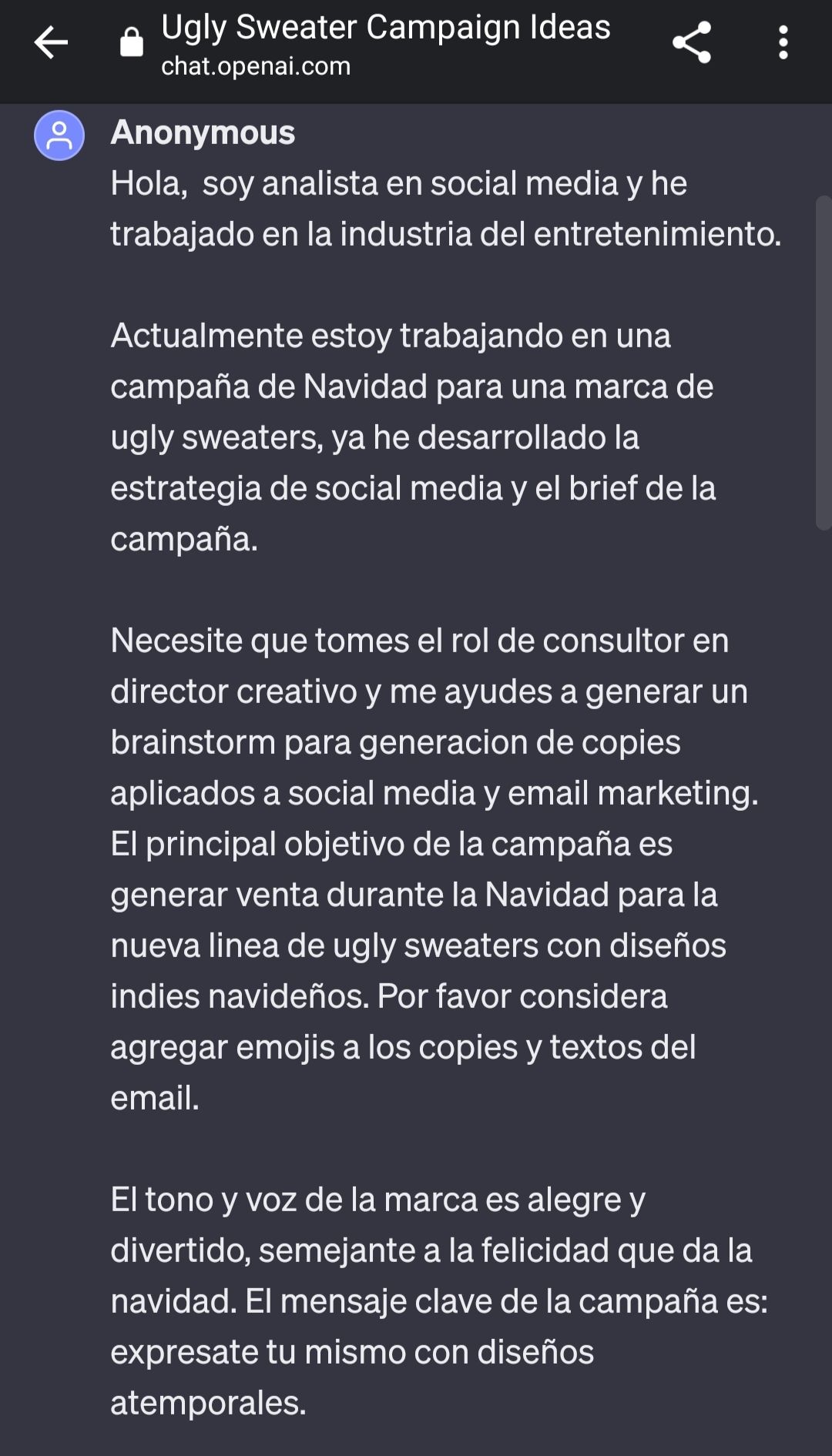Open the three-dot overflow menu
The height and width of the screenshot is (1456, 832).
(783, 42)
